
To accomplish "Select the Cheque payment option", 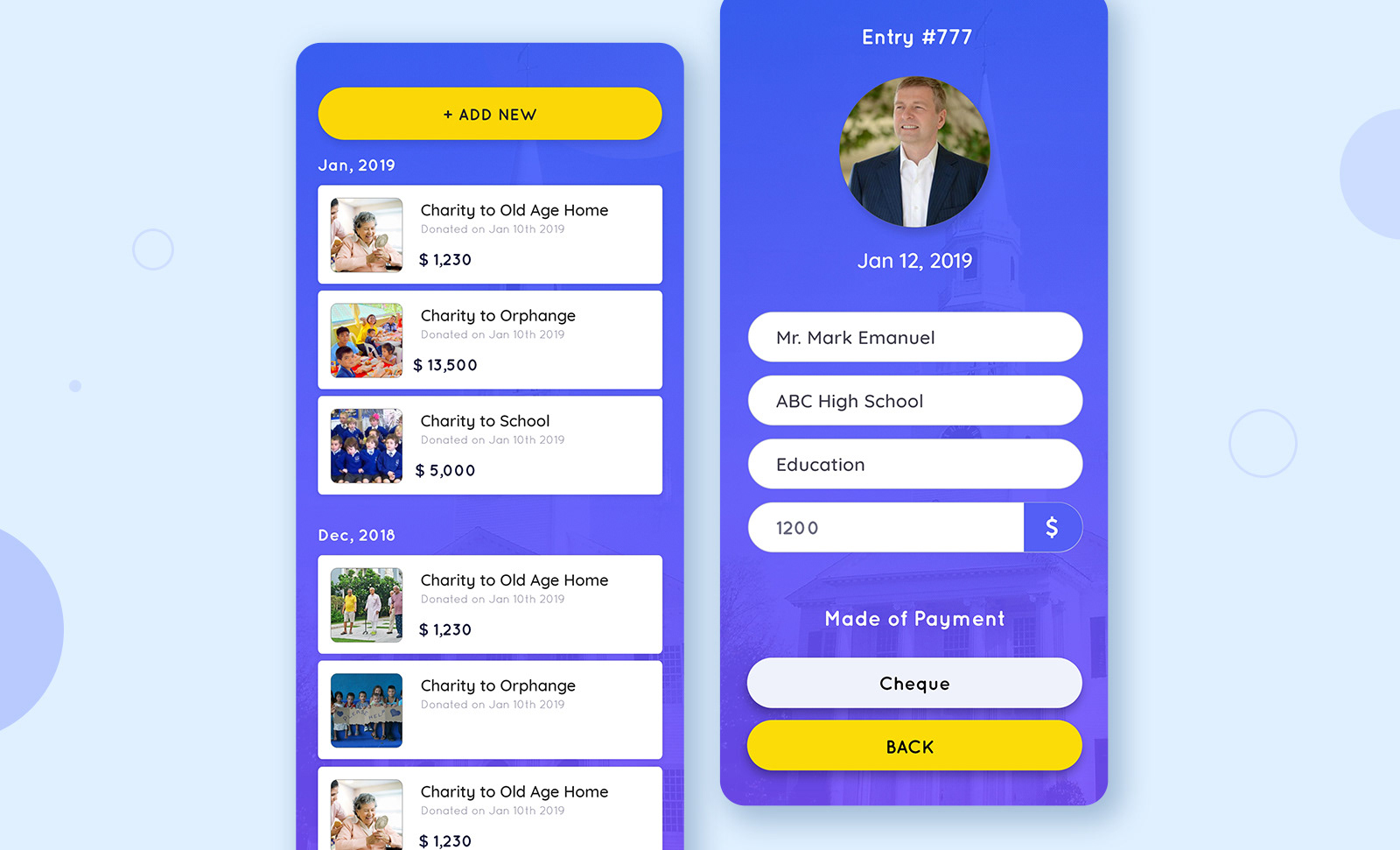I will point(914,683).
